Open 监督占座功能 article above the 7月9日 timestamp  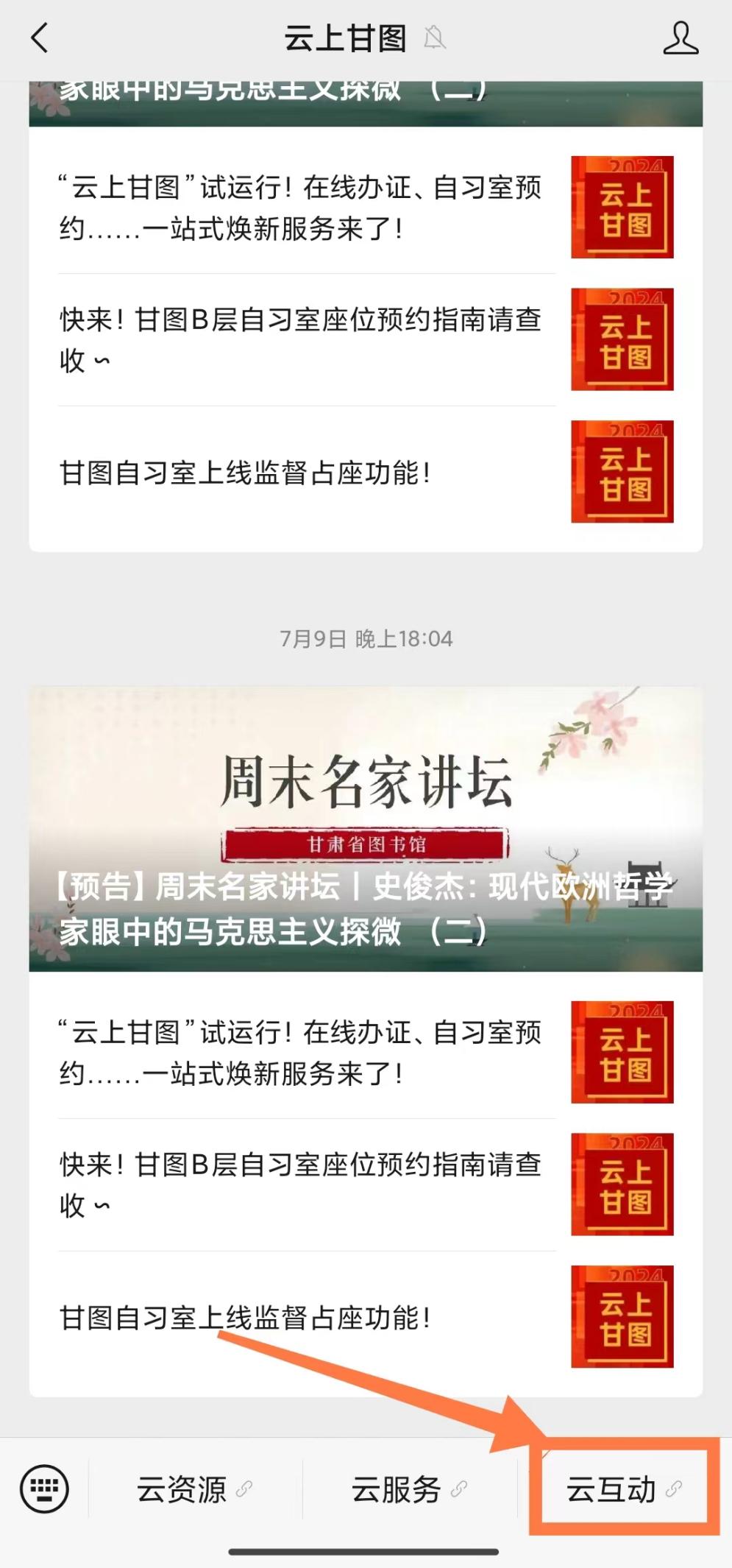(x=366, y=472)
